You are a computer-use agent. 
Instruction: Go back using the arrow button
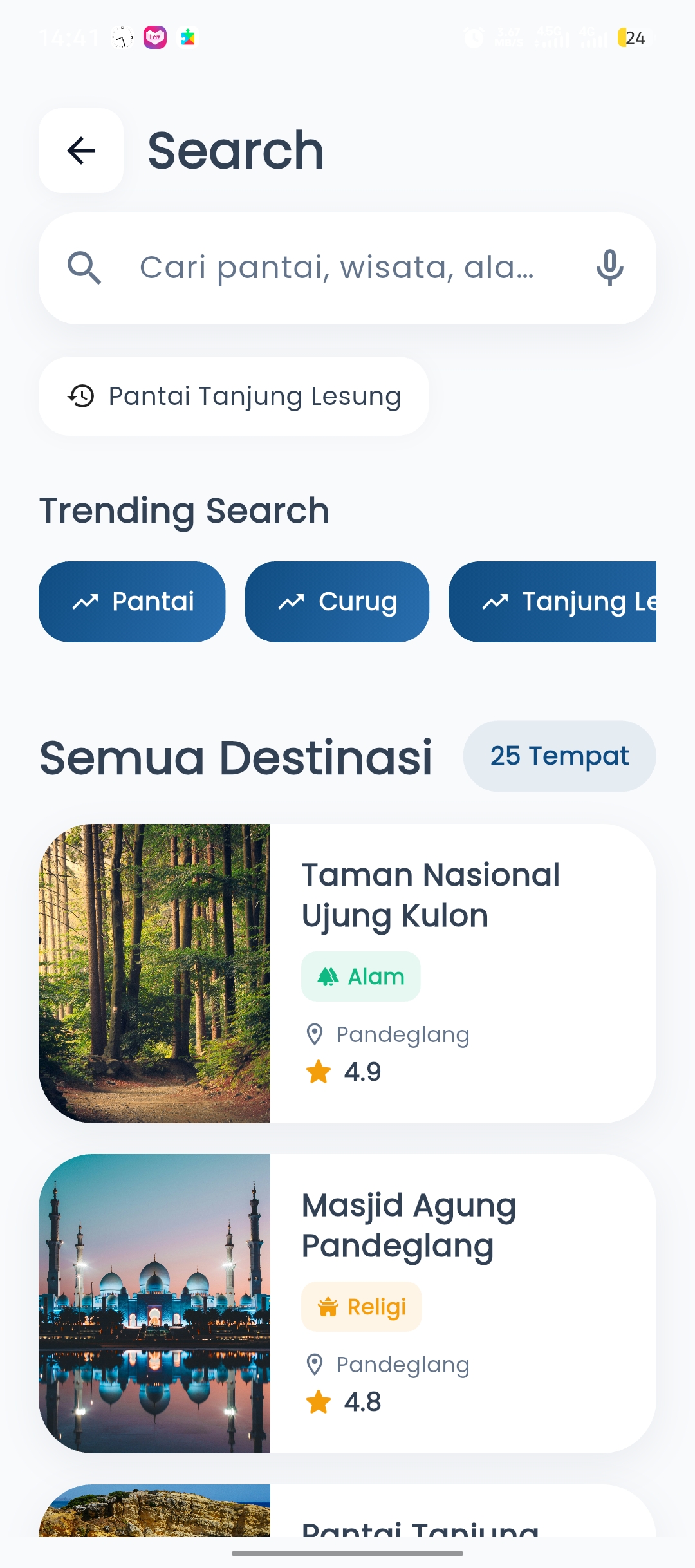[81, 151]
